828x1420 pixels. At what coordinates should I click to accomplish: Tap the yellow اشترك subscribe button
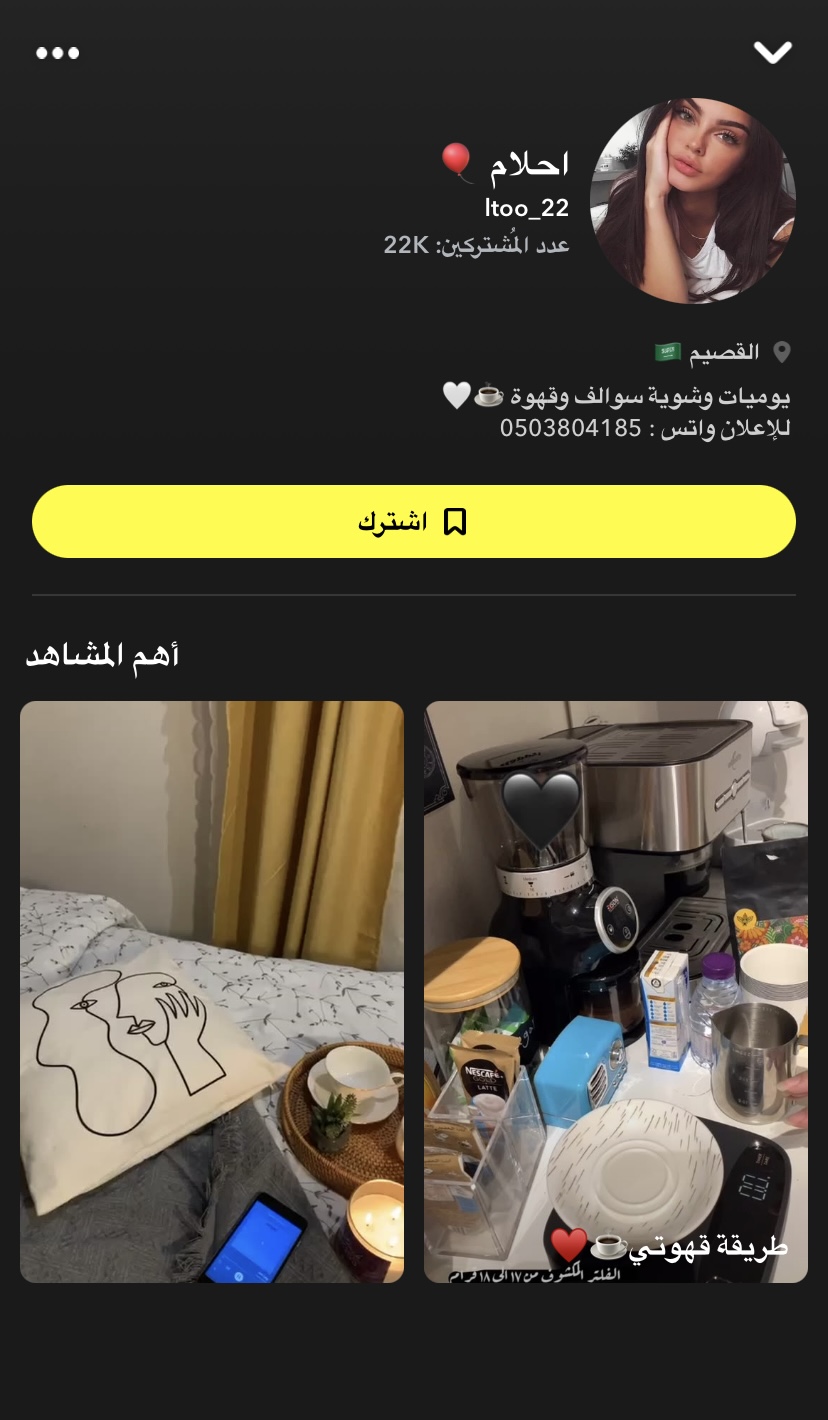pyautogui.click(x=414, y=521)
